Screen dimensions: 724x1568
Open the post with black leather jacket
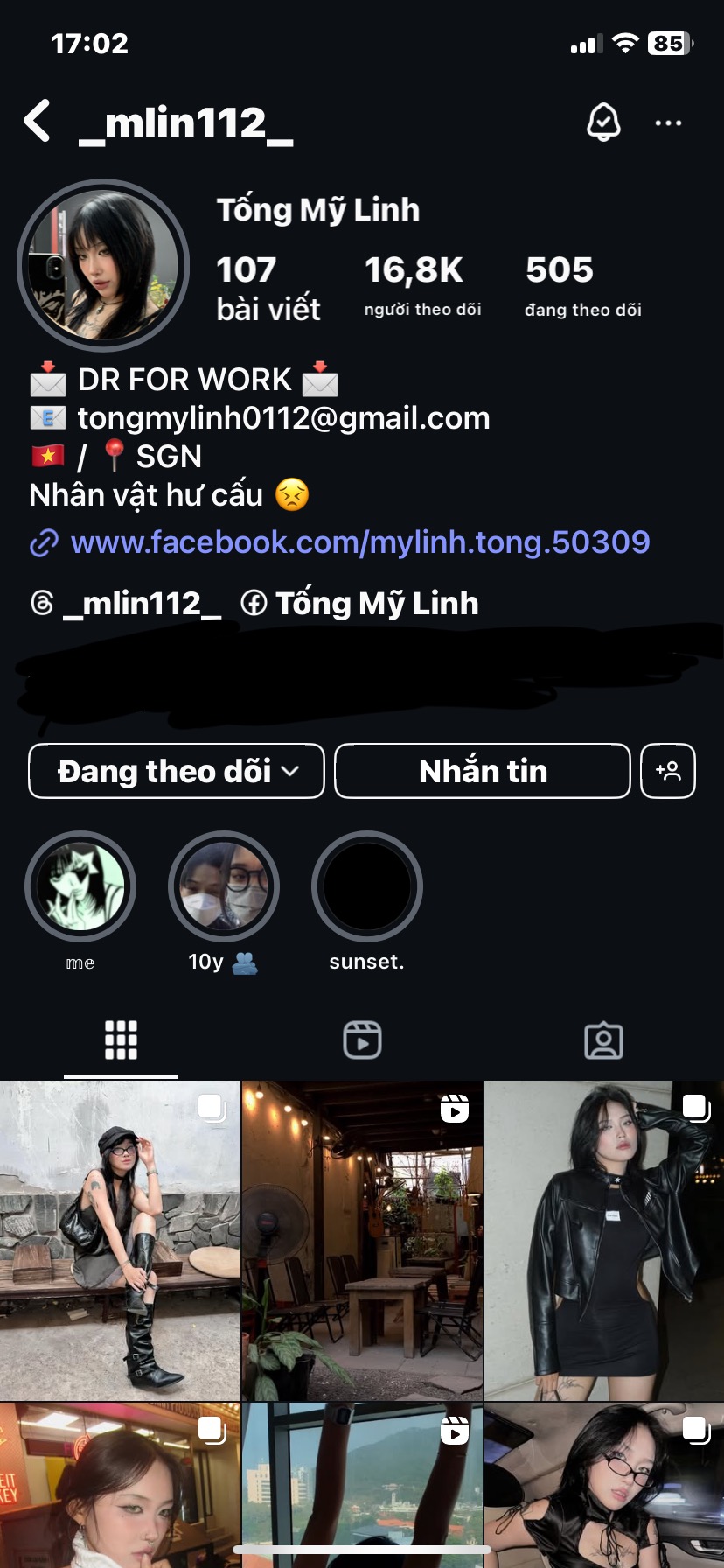pos(603,1240)
